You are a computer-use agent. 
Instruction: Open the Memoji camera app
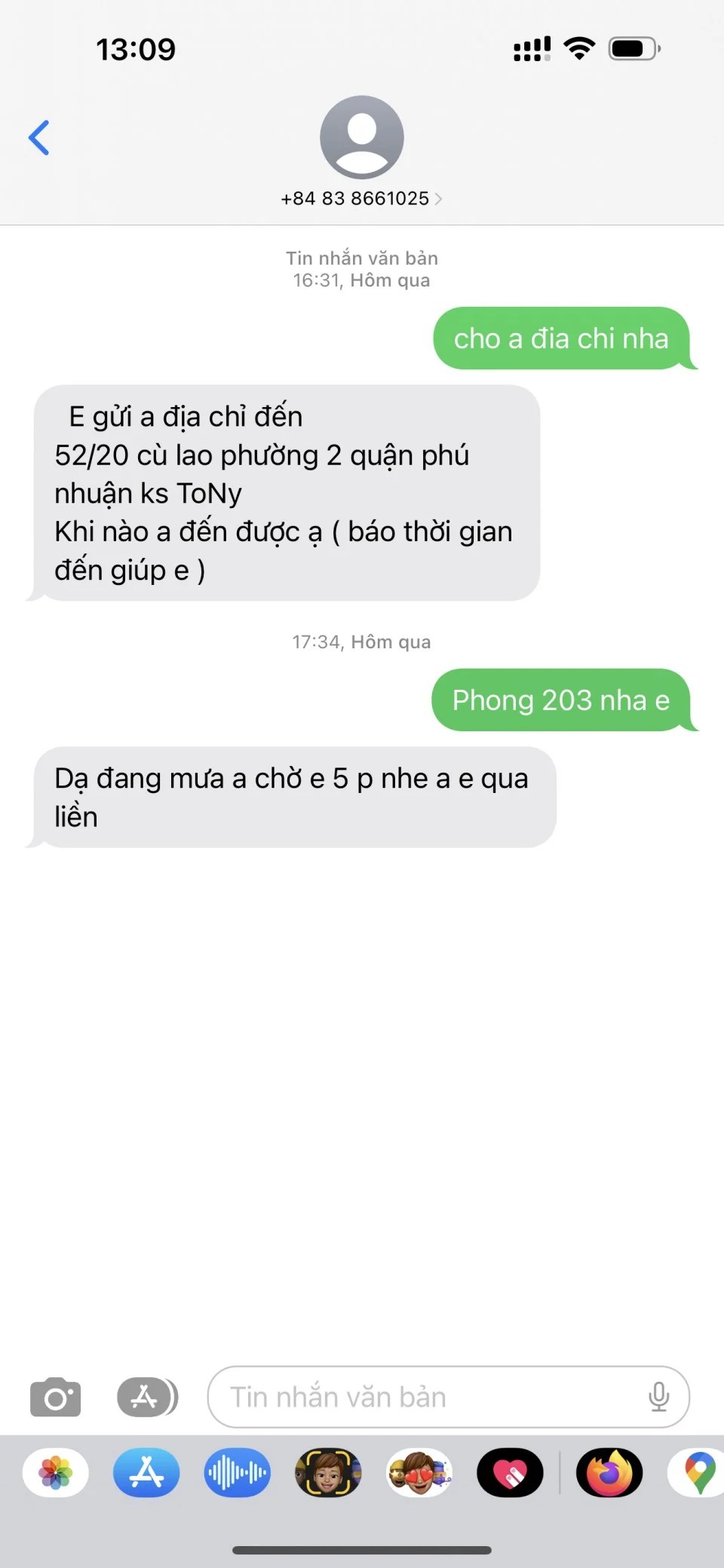click(x=328, y=1472)
